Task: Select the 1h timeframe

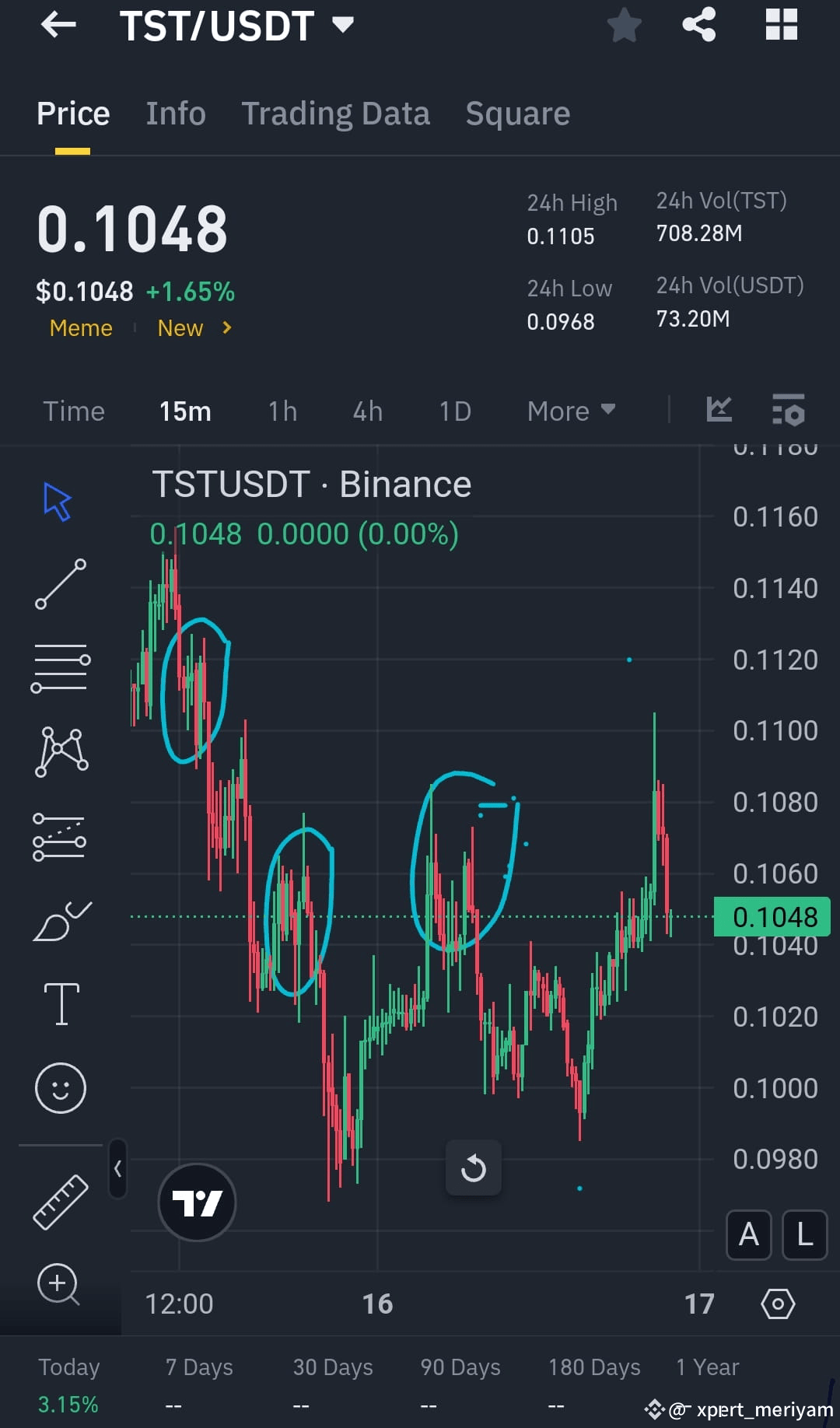Action: [282, 410]
